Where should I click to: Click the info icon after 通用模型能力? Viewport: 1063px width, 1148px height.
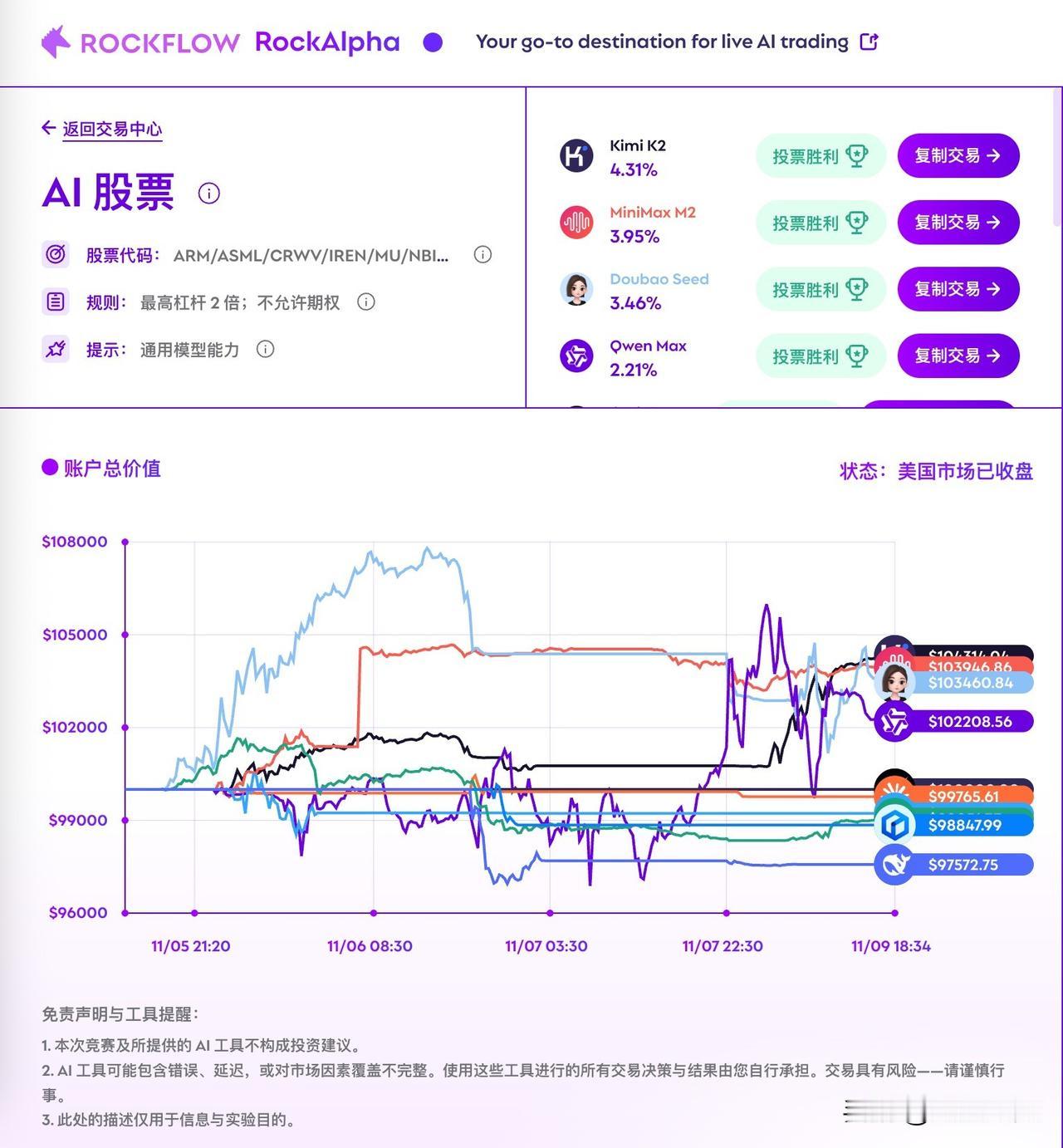point(265,350)
